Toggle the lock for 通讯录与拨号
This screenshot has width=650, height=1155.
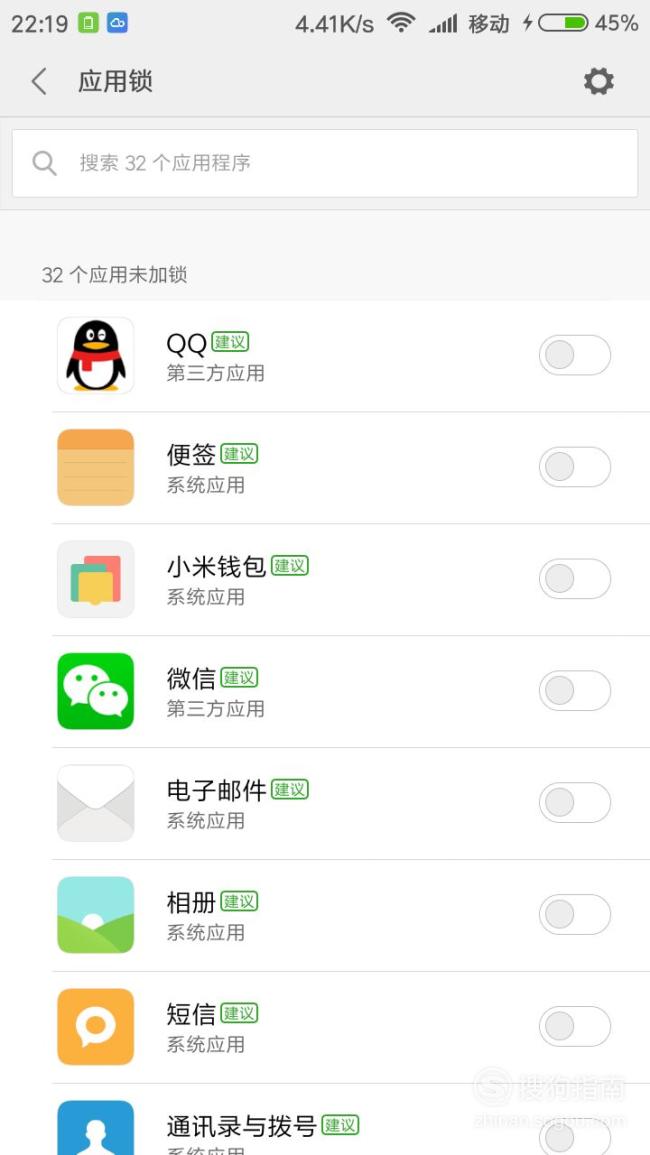575,1137
